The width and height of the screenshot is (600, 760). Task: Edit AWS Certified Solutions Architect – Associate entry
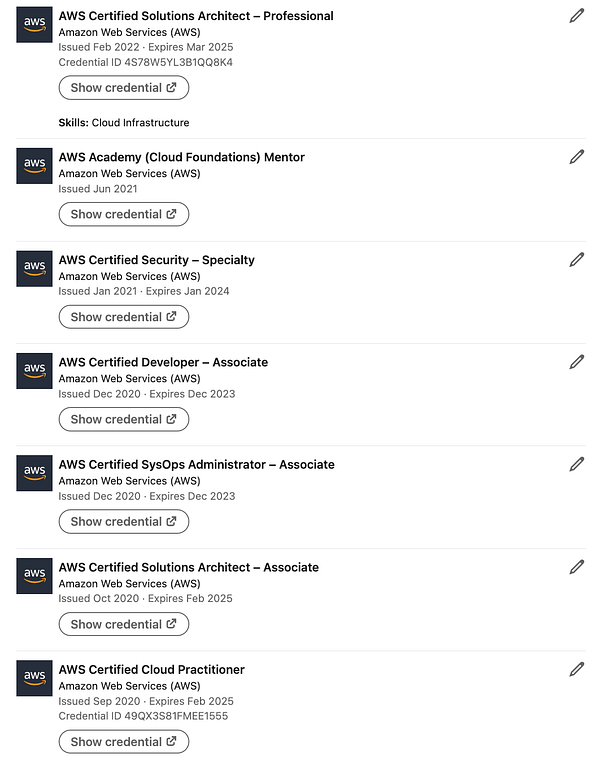point(576,567)
